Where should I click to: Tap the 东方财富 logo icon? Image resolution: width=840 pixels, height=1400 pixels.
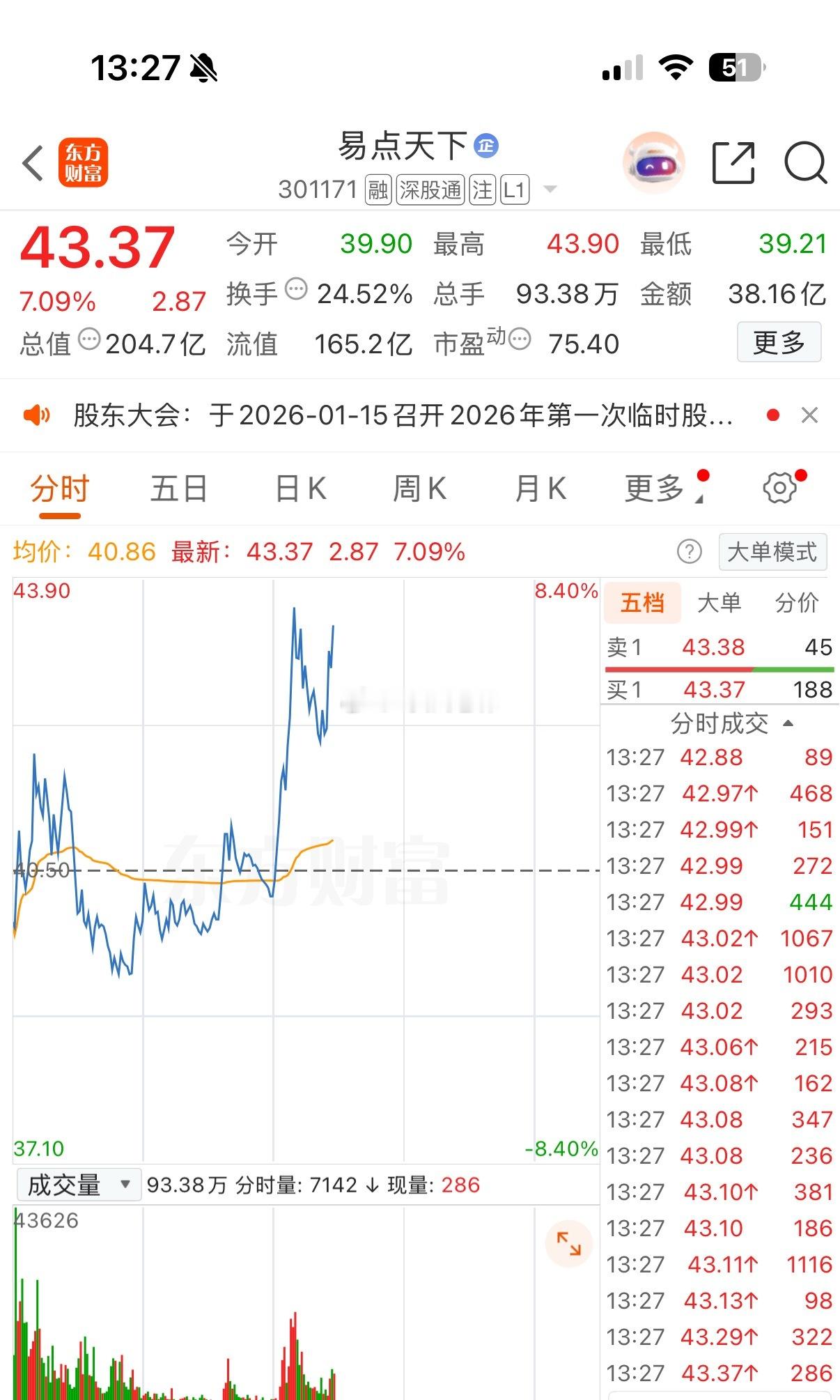pos(84,162)
